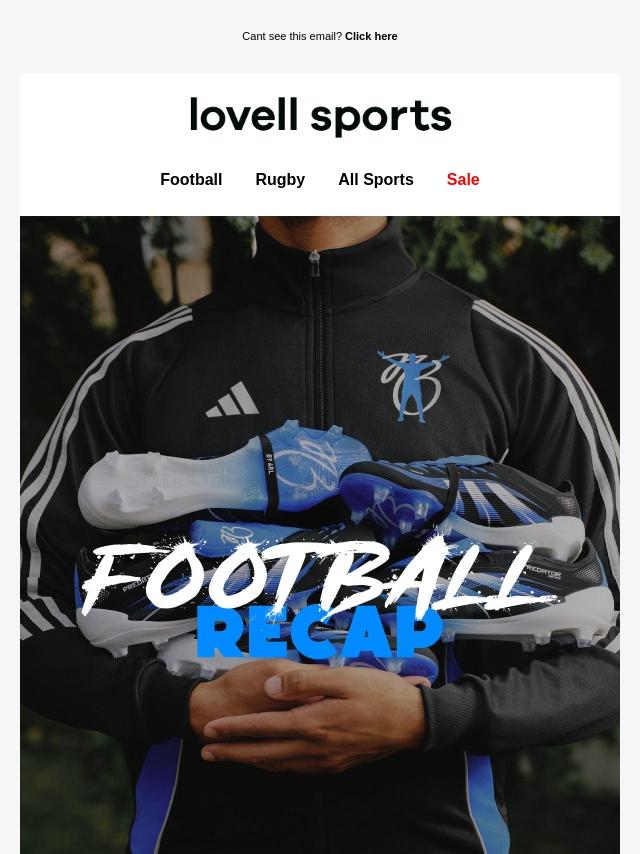The height and width of the screenshot is (854, 640).
Task: Go to the Rugby section
Action: coord(280,180)
